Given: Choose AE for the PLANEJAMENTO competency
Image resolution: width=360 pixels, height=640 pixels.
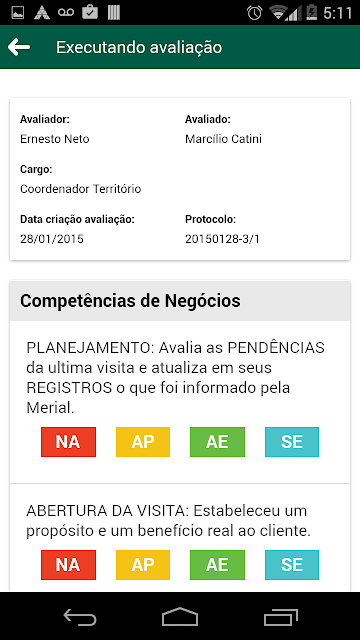Looking at the screenshot, I should click(x=217, y=442).
